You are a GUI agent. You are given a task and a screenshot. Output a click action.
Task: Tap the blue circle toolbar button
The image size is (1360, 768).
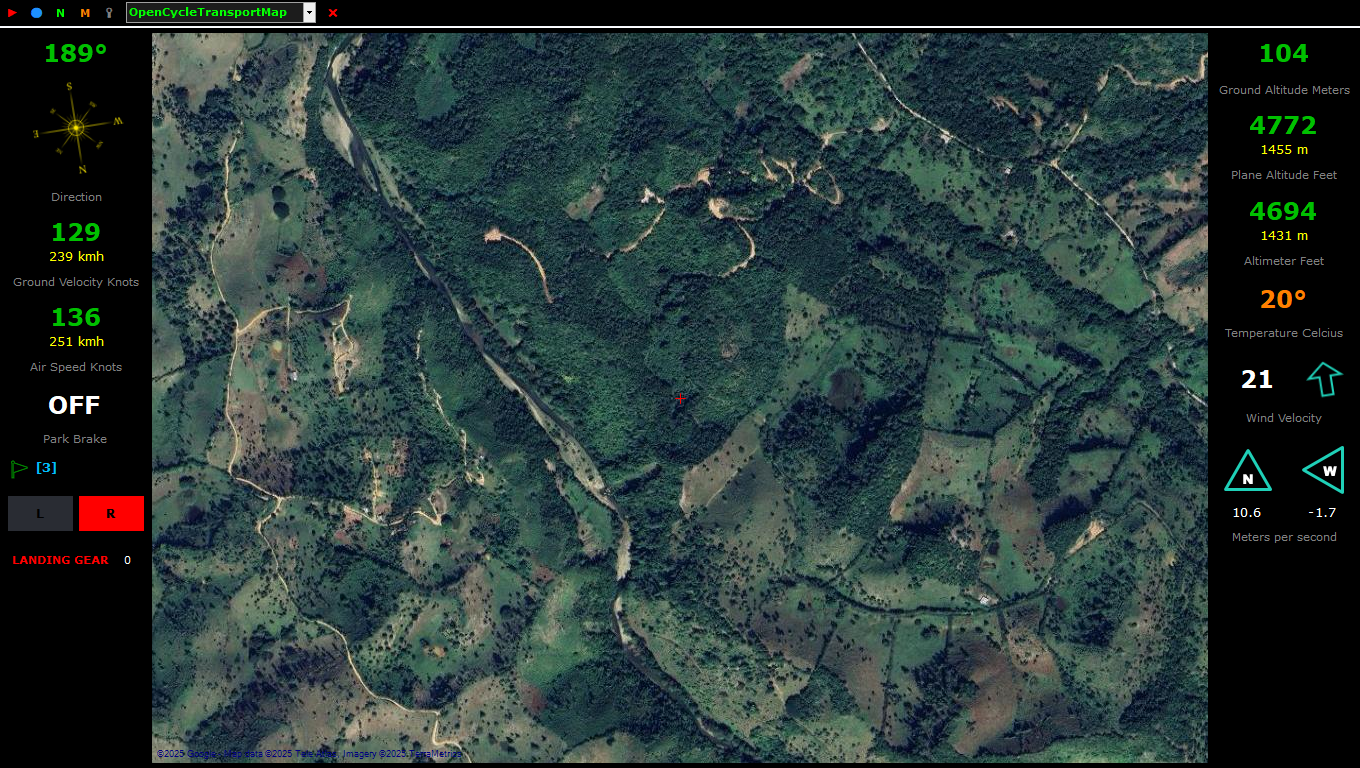click(x=36, y=13)
